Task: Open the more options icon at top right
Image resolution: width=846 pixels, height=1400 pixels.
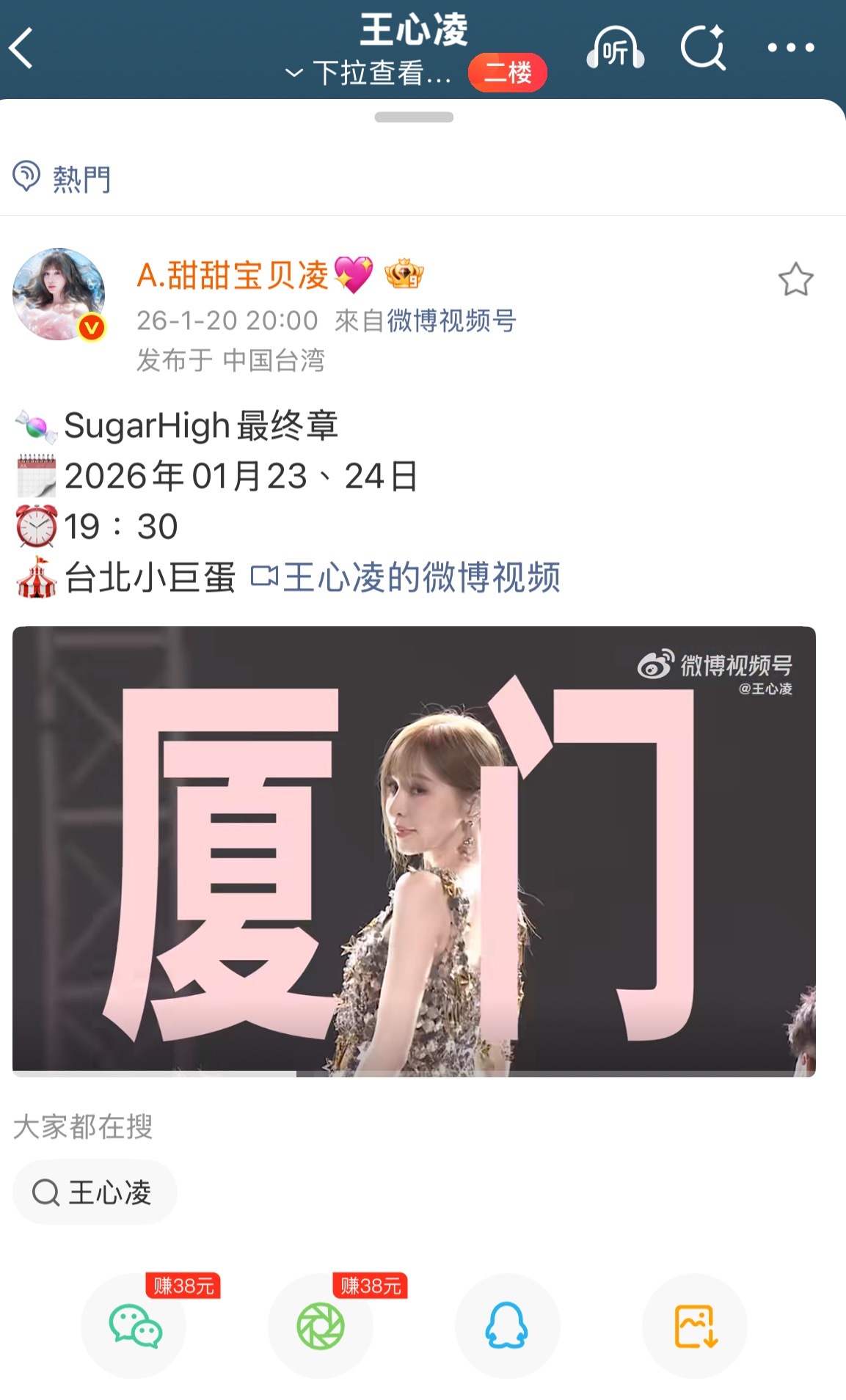Action: point(790,48)
